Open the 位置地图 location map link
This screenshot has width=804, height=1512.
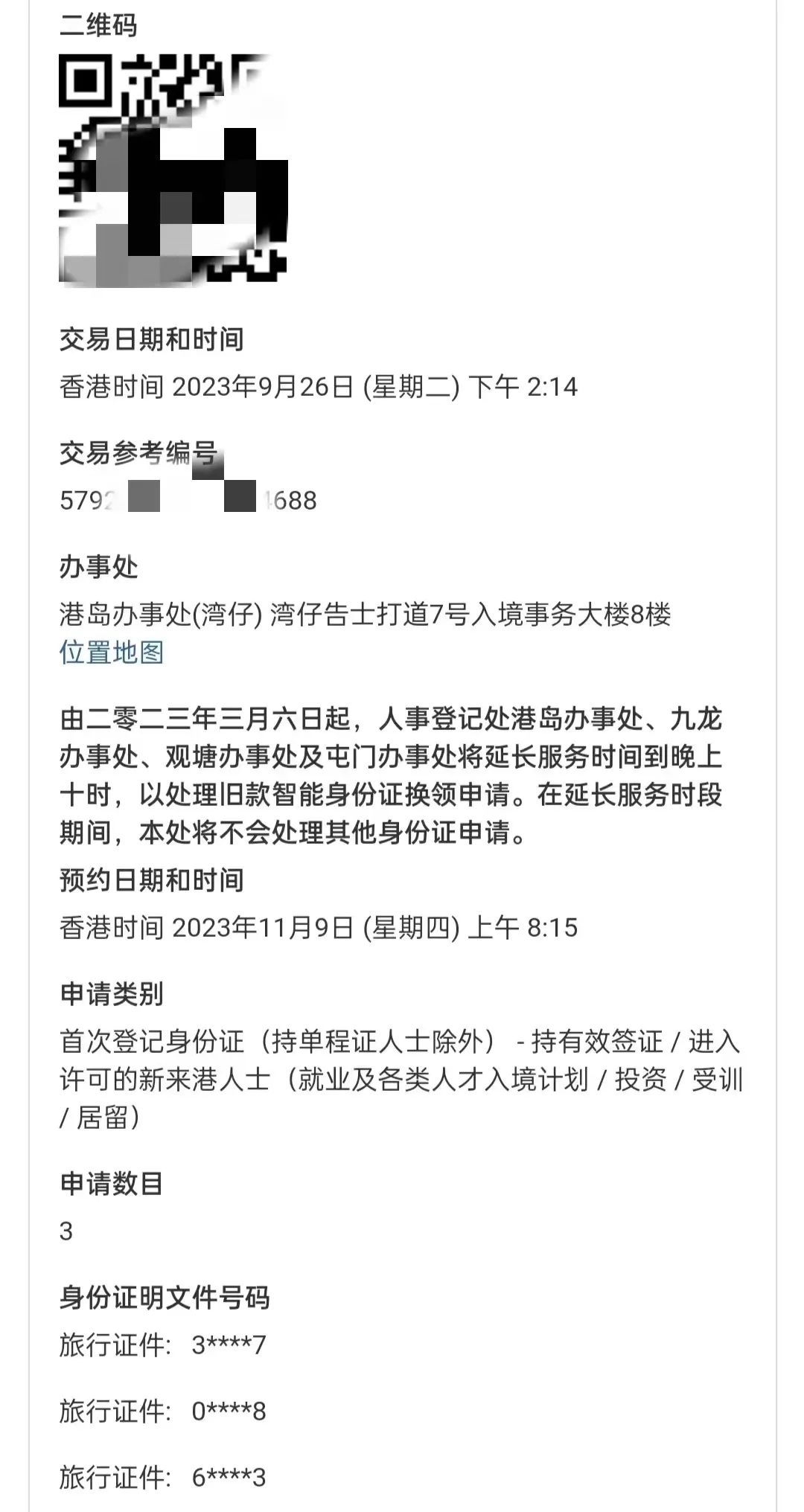coord(112,653)
